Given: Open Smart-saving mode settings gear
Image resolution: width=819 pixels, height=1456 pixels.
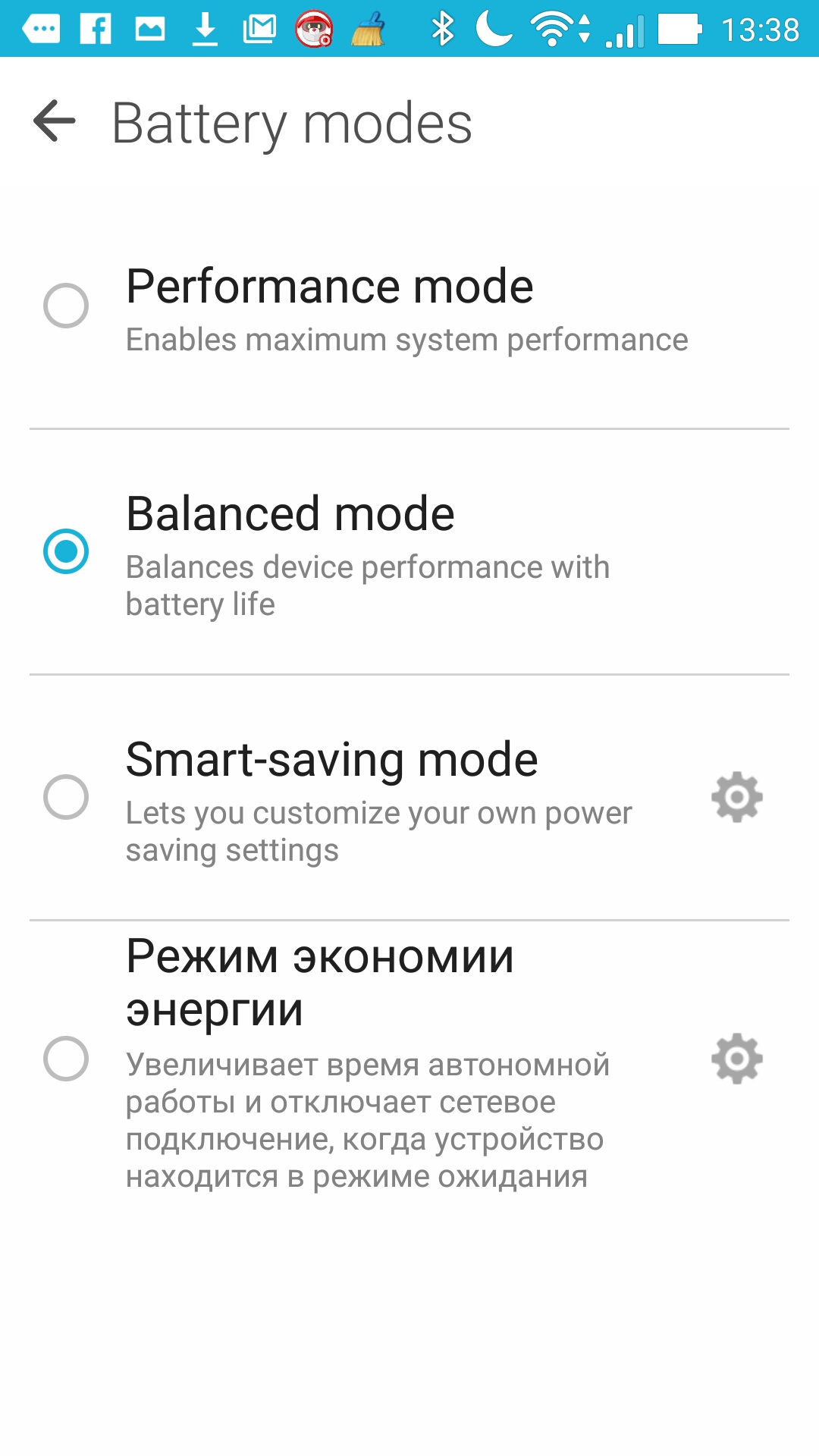Looking at the screenshot, I should 736,797.
